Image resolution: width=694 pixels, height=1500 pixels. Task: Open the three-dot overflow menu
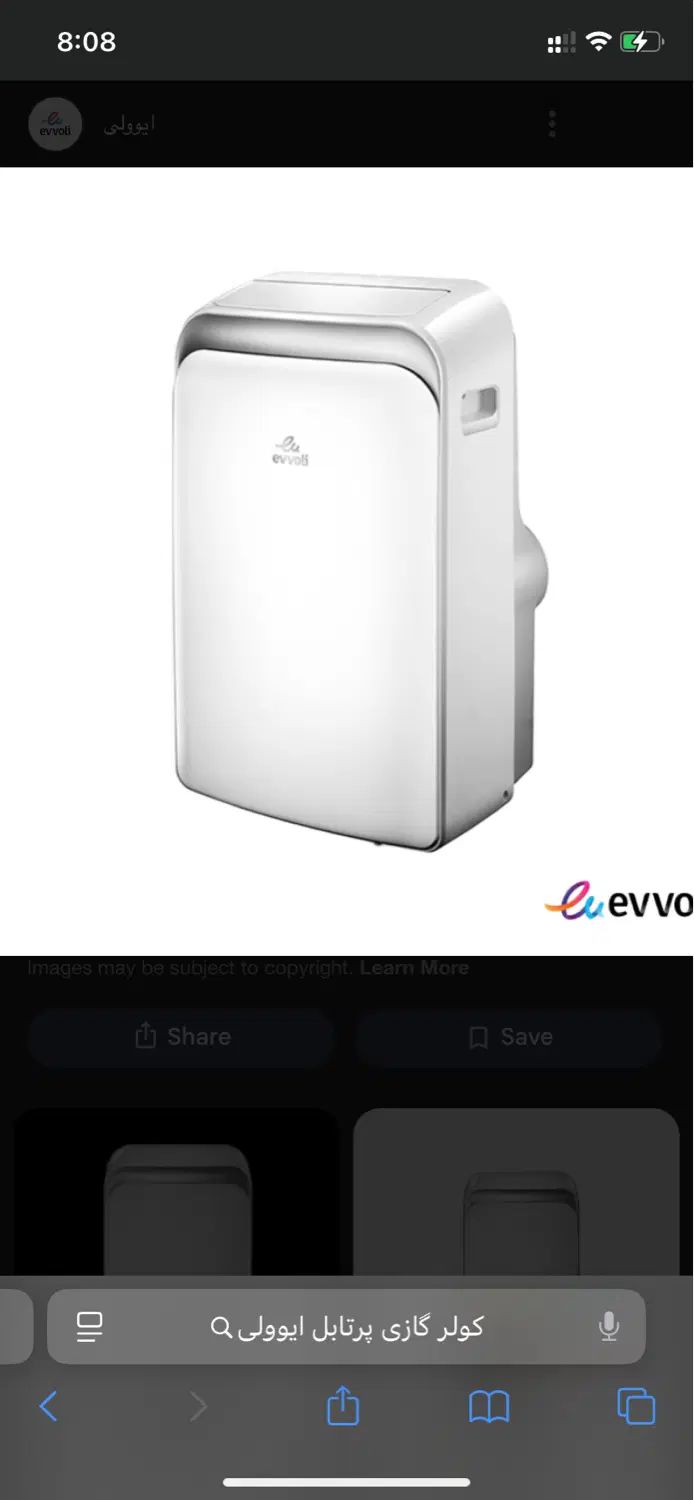point(552,125)
